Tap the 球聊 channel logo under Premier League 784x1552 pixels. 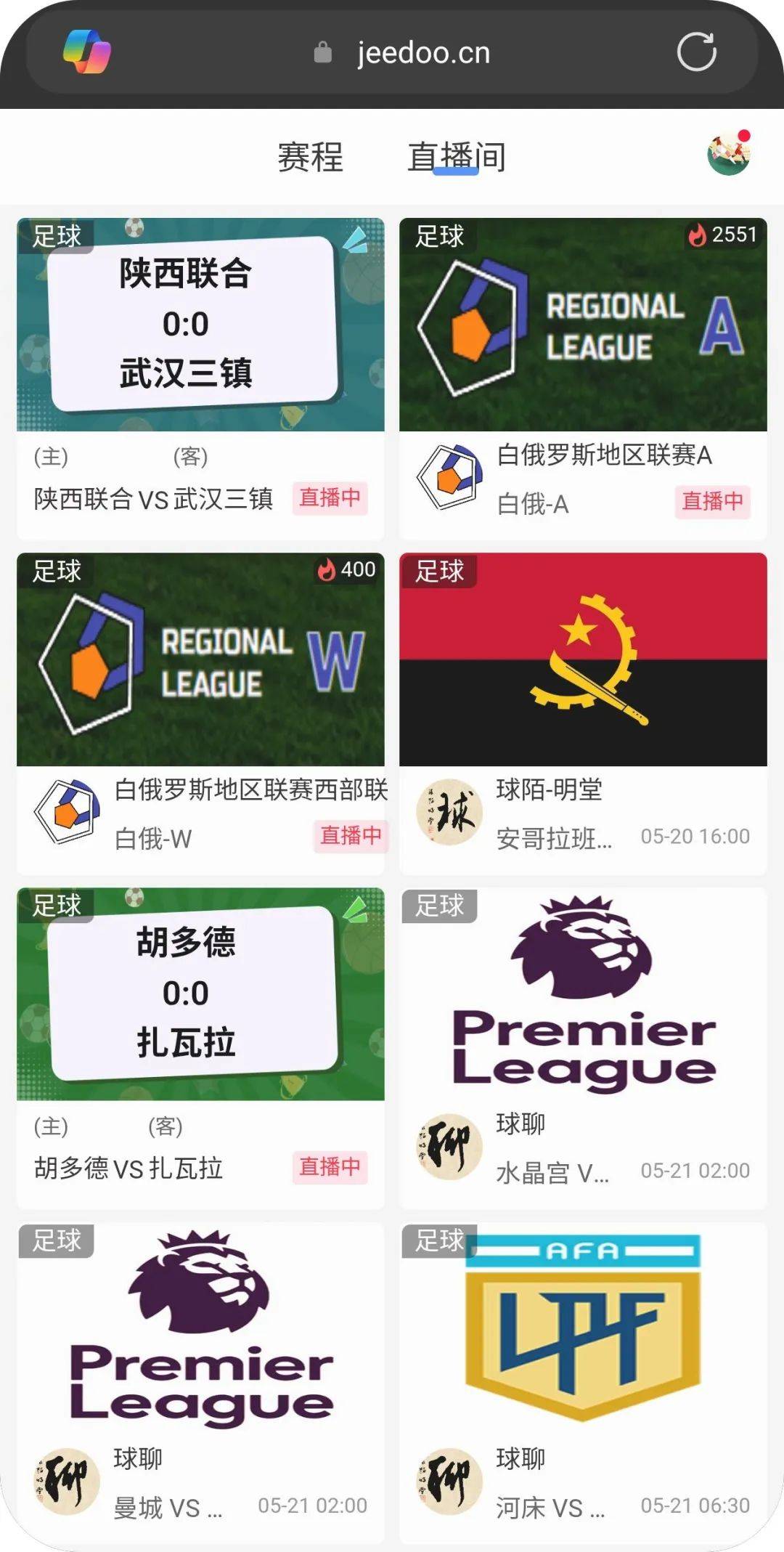pyautogui.click(x=448, y=1146)
